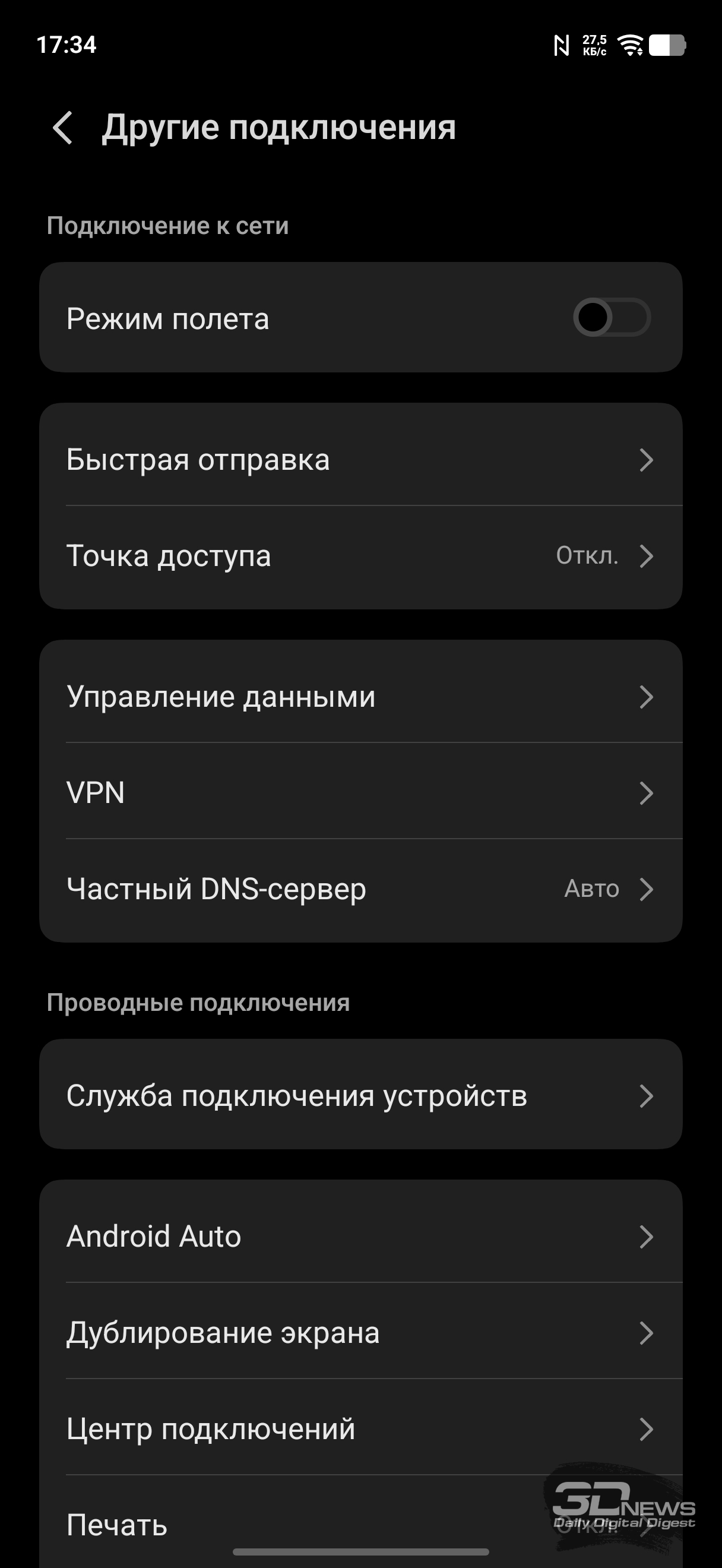The width and height of the screenshot is (722, 1568).
Task: Open Управление данными
Action: 360,696
